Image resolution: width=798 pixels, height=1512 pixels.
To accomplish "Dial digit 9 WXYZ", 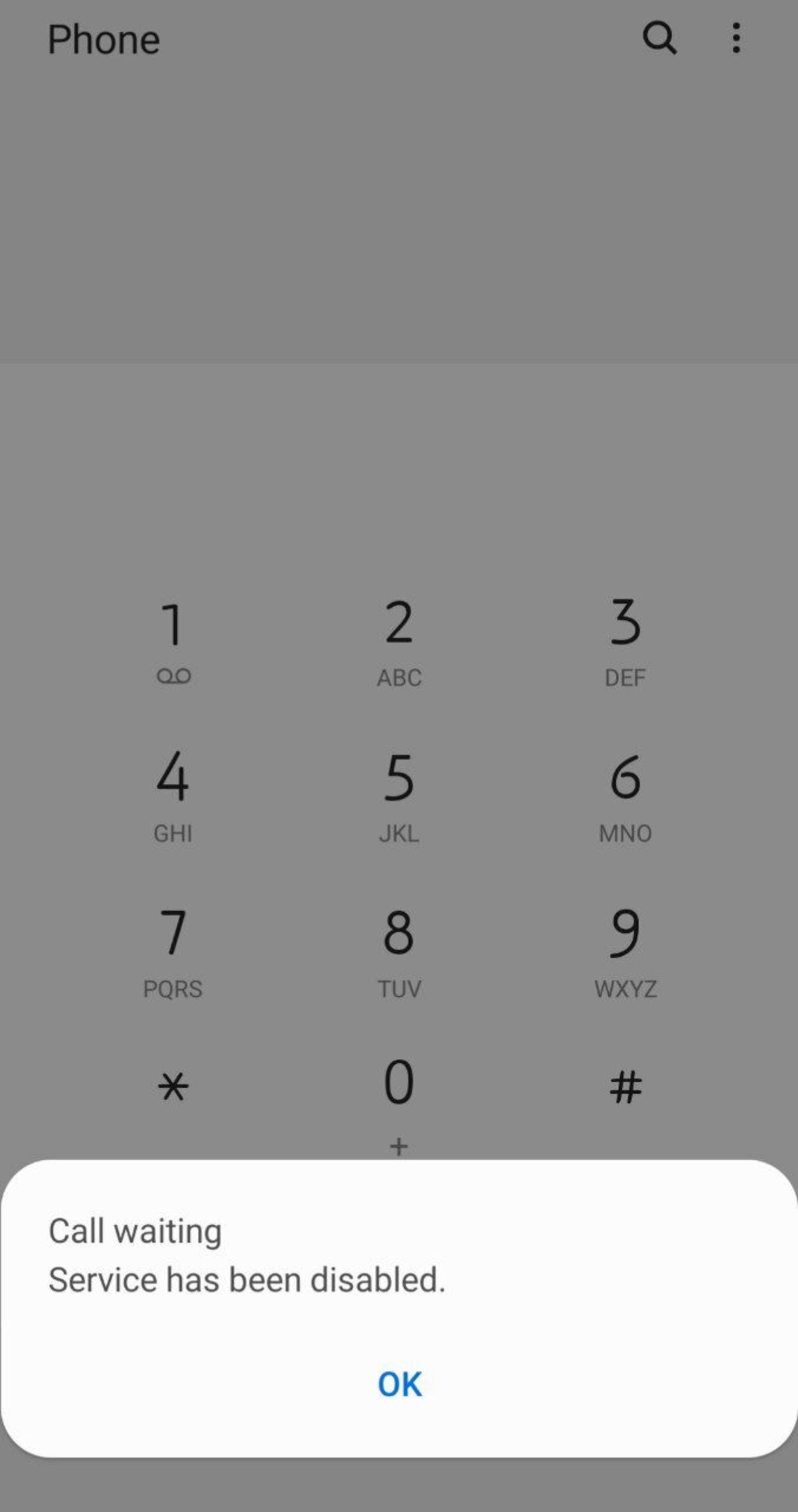I will tap(625, 951).
